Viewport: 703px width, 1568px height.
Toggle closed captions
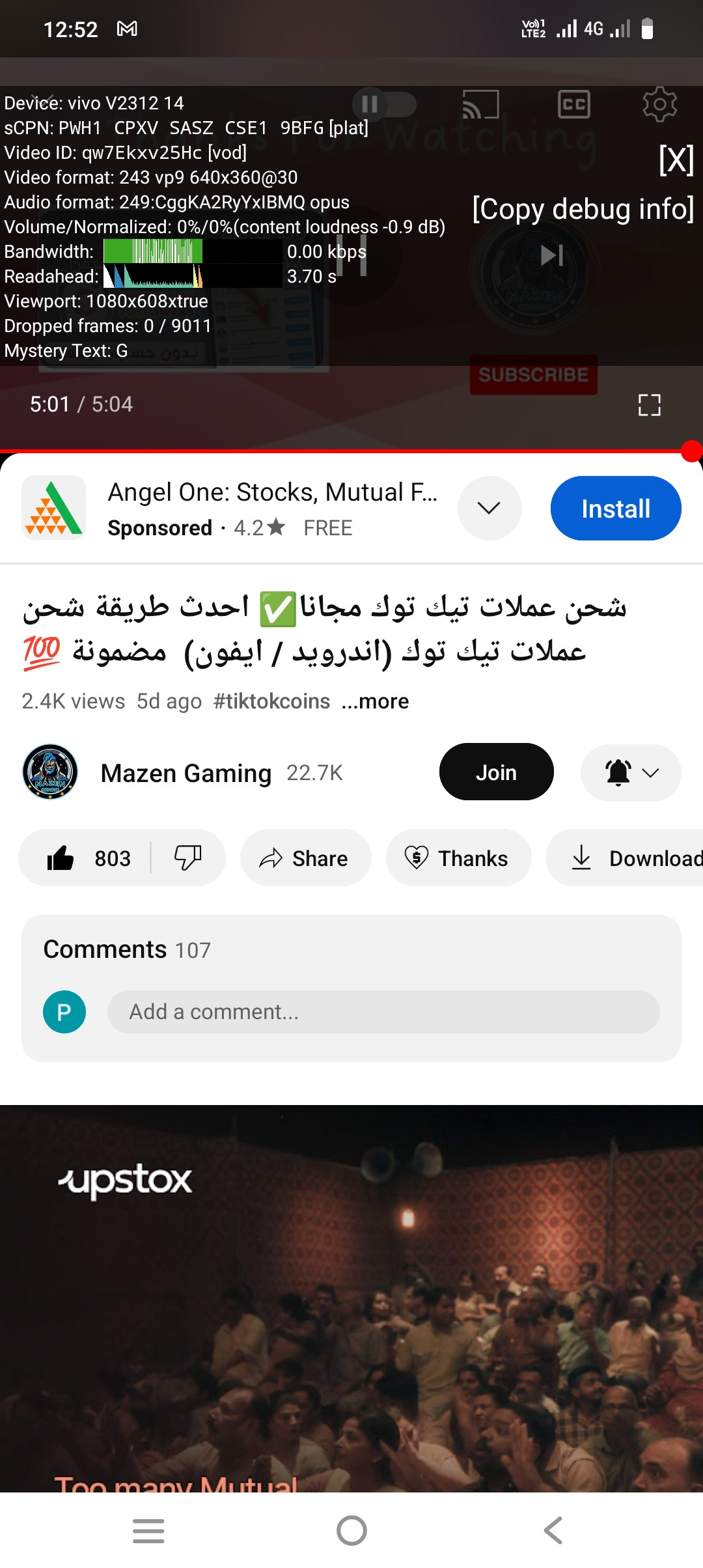[574, 104]
